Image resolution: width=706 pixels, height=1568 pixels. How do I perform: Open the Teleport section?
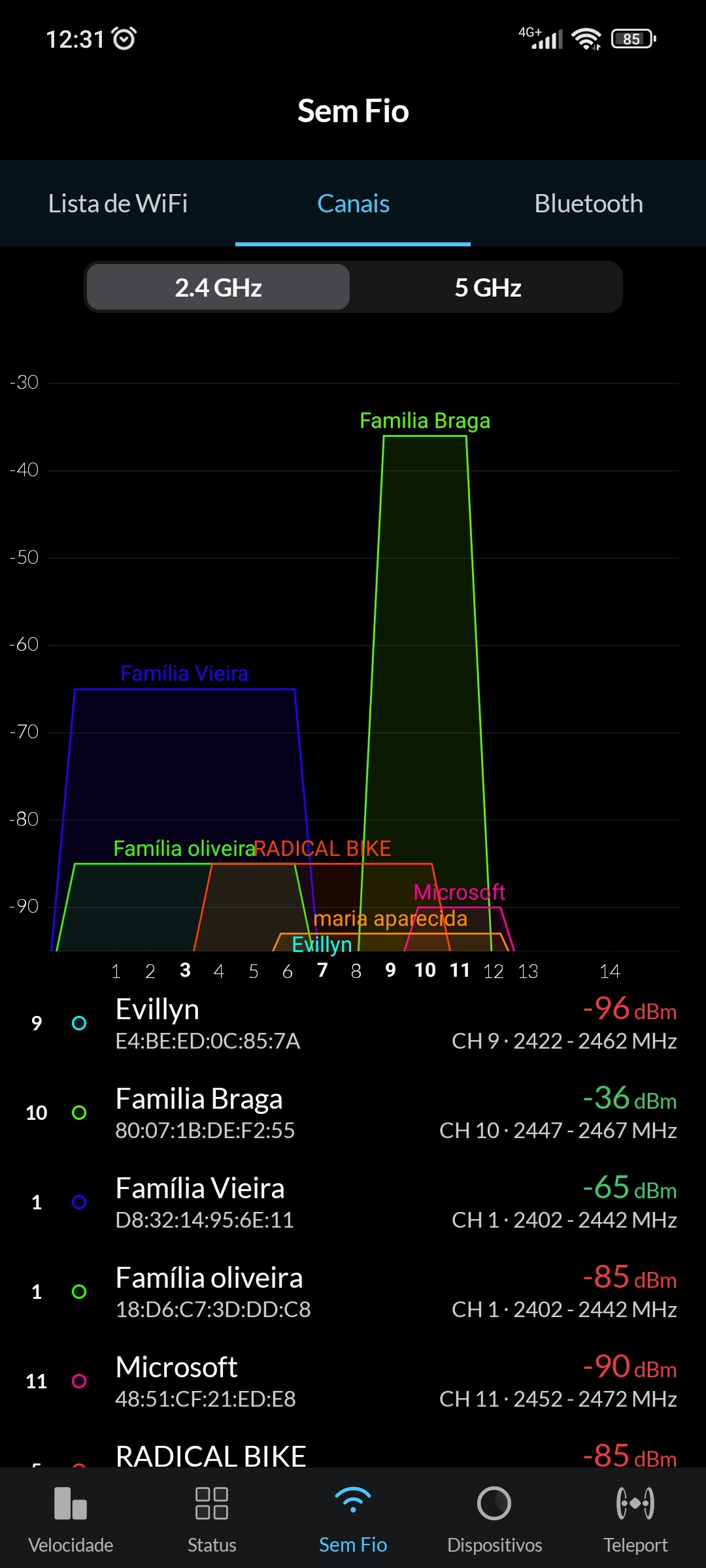(635, 1518)
